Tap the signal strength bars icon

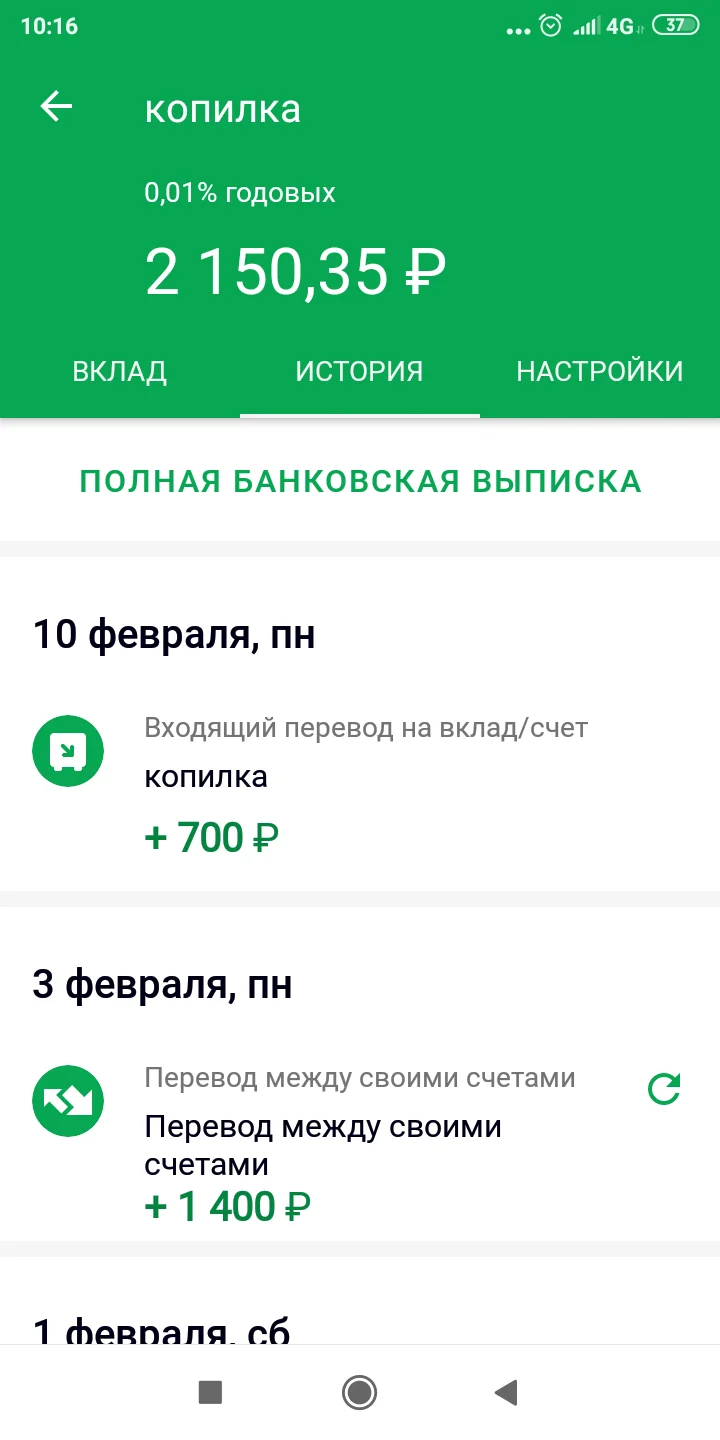587,26
